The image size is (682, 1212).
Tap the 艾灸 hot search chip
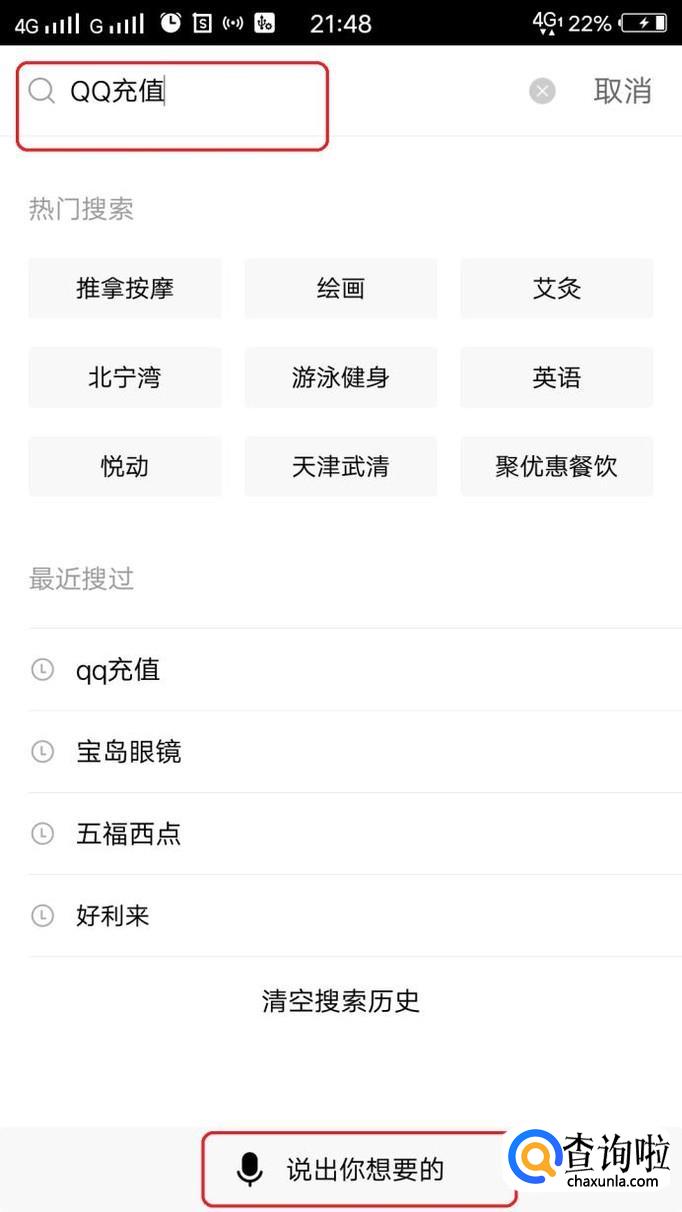(557, 289)
